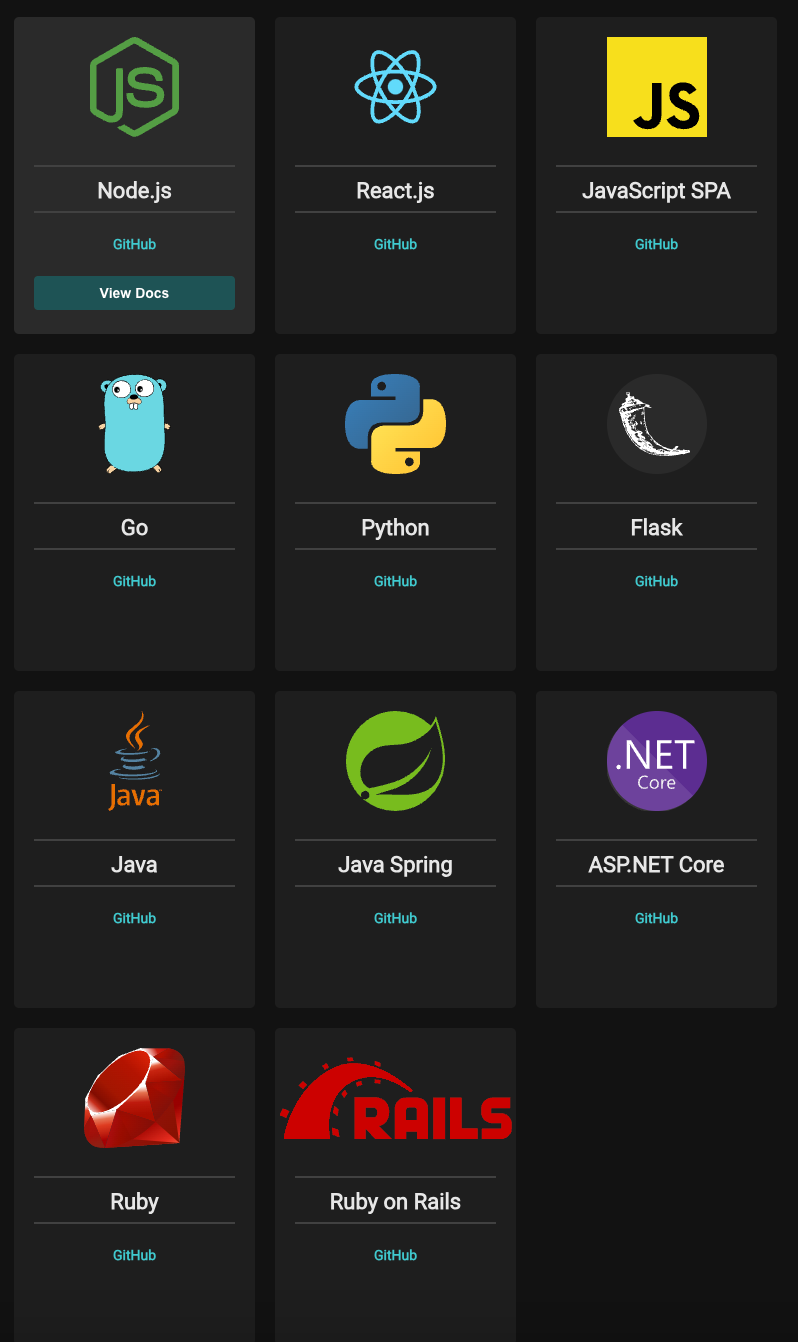Screen dimensions: 798x1342
Task: Open the GitHub link under Node.js
Action: pos(134,244)
